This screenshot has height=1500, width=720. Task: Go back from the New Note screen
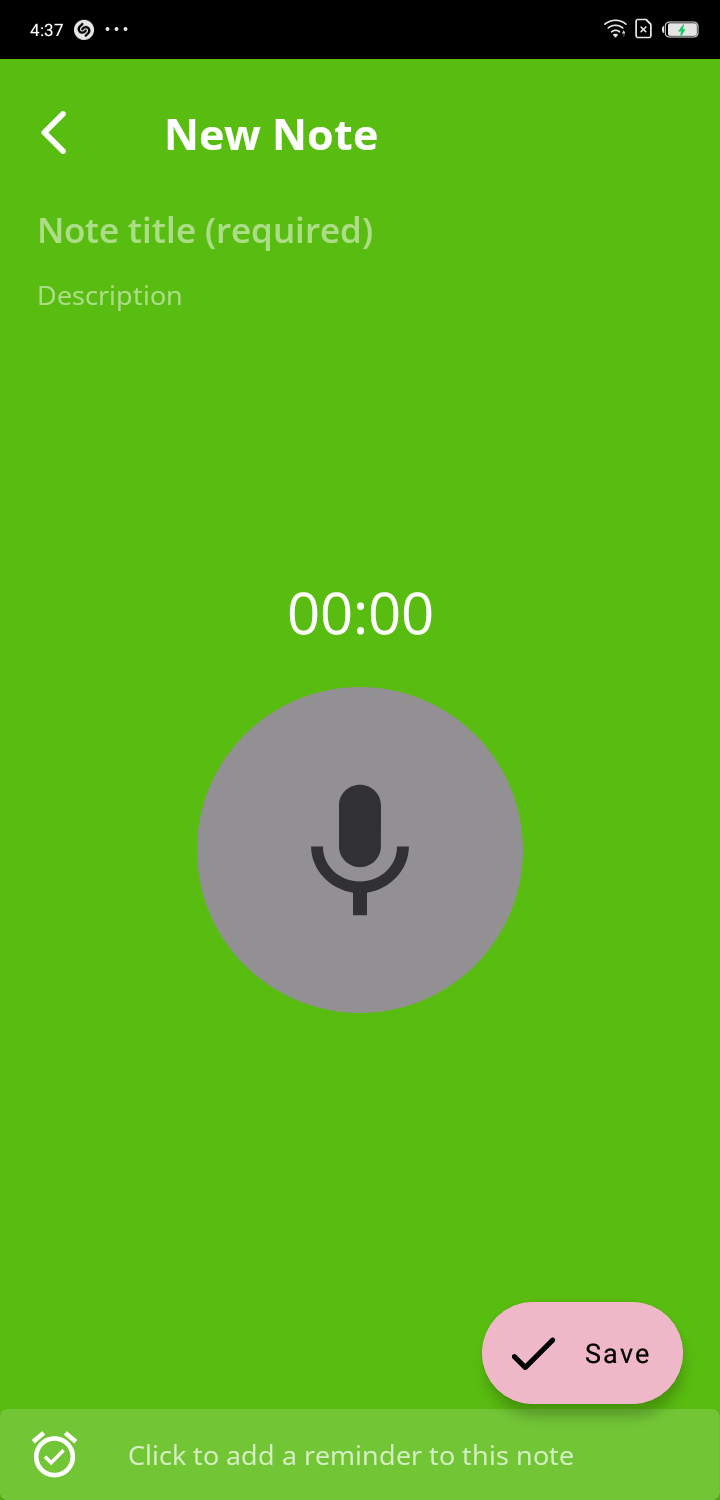[54, 133]
